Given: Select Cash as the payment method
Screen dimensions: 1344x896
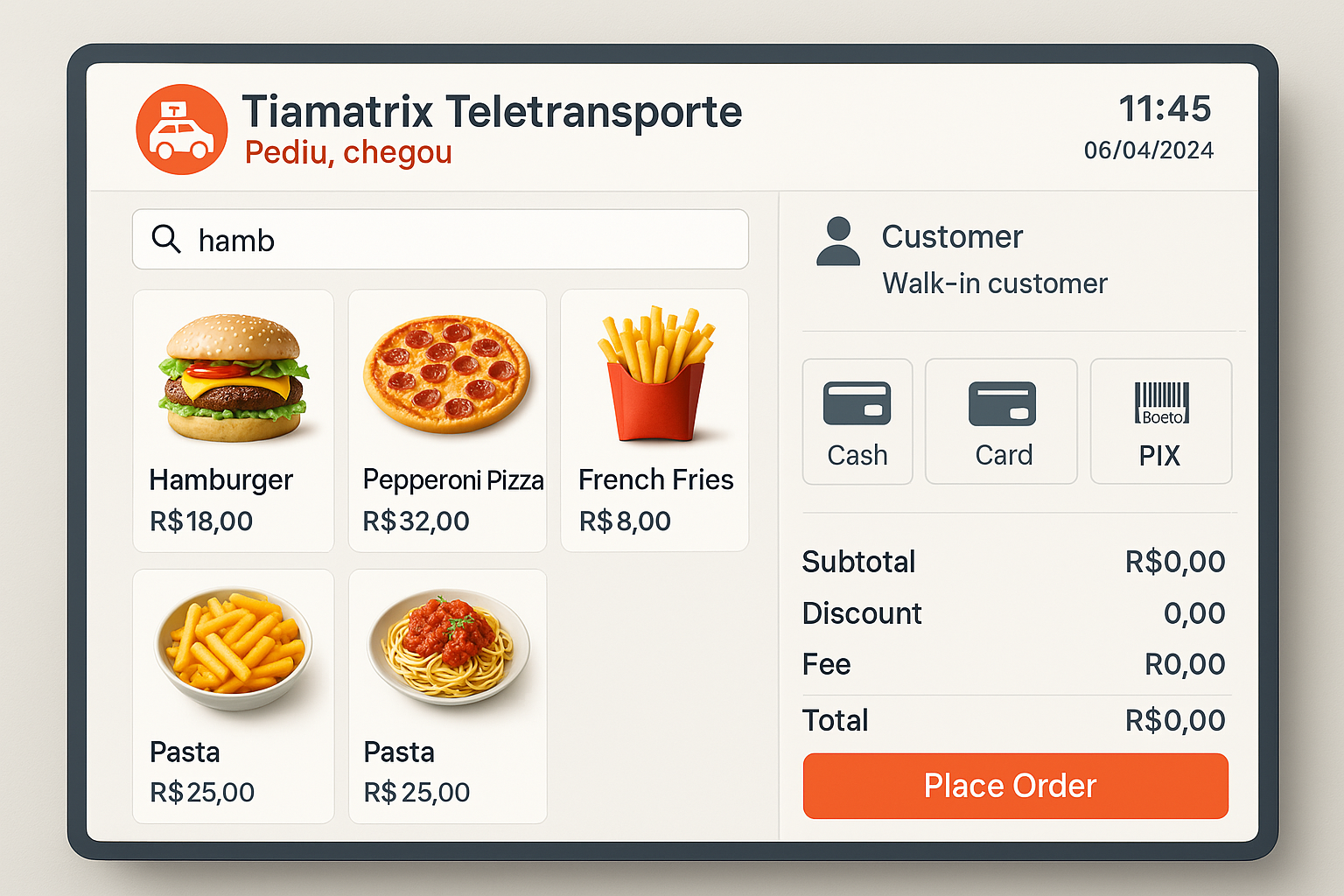Looking at the screenshot, I should click(x=857, y=422).
